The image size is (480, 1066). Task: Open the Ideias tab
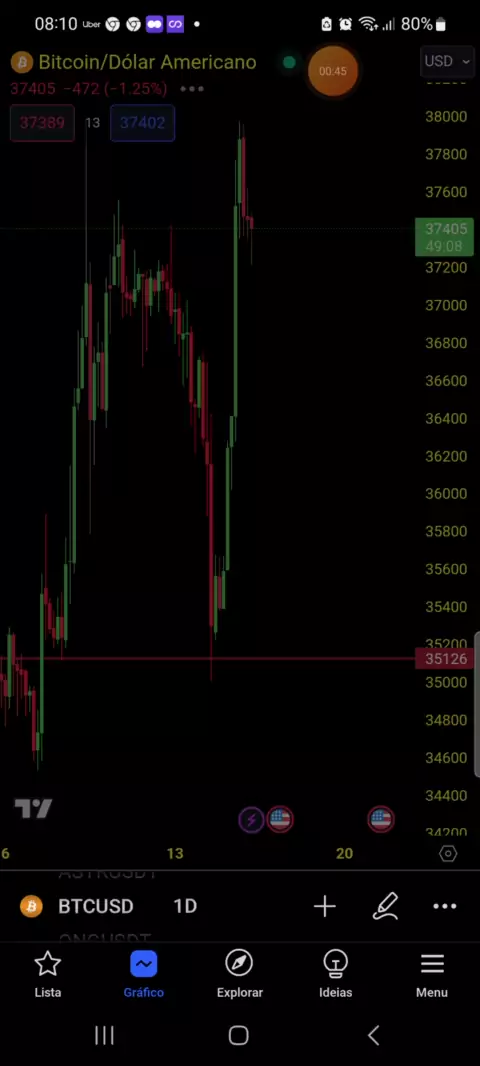[x=336, y=976]
